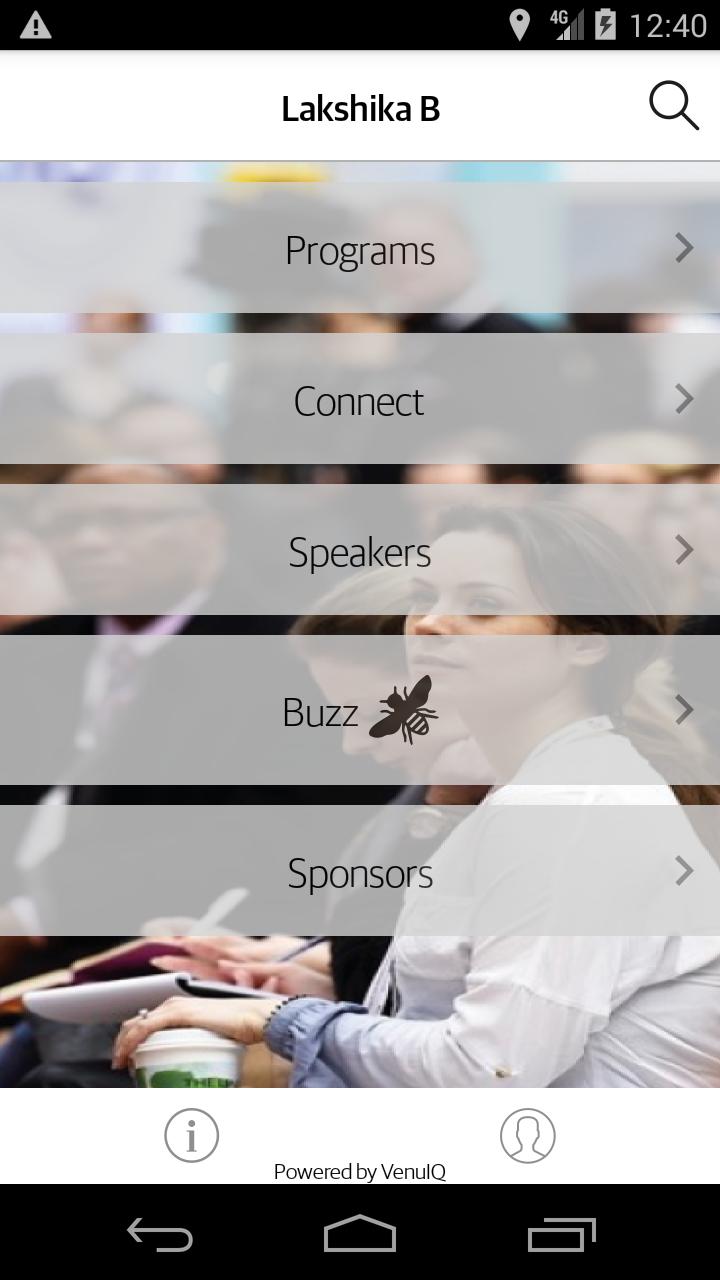
Task: Open the user profile icon
Action: point(527,1135)
